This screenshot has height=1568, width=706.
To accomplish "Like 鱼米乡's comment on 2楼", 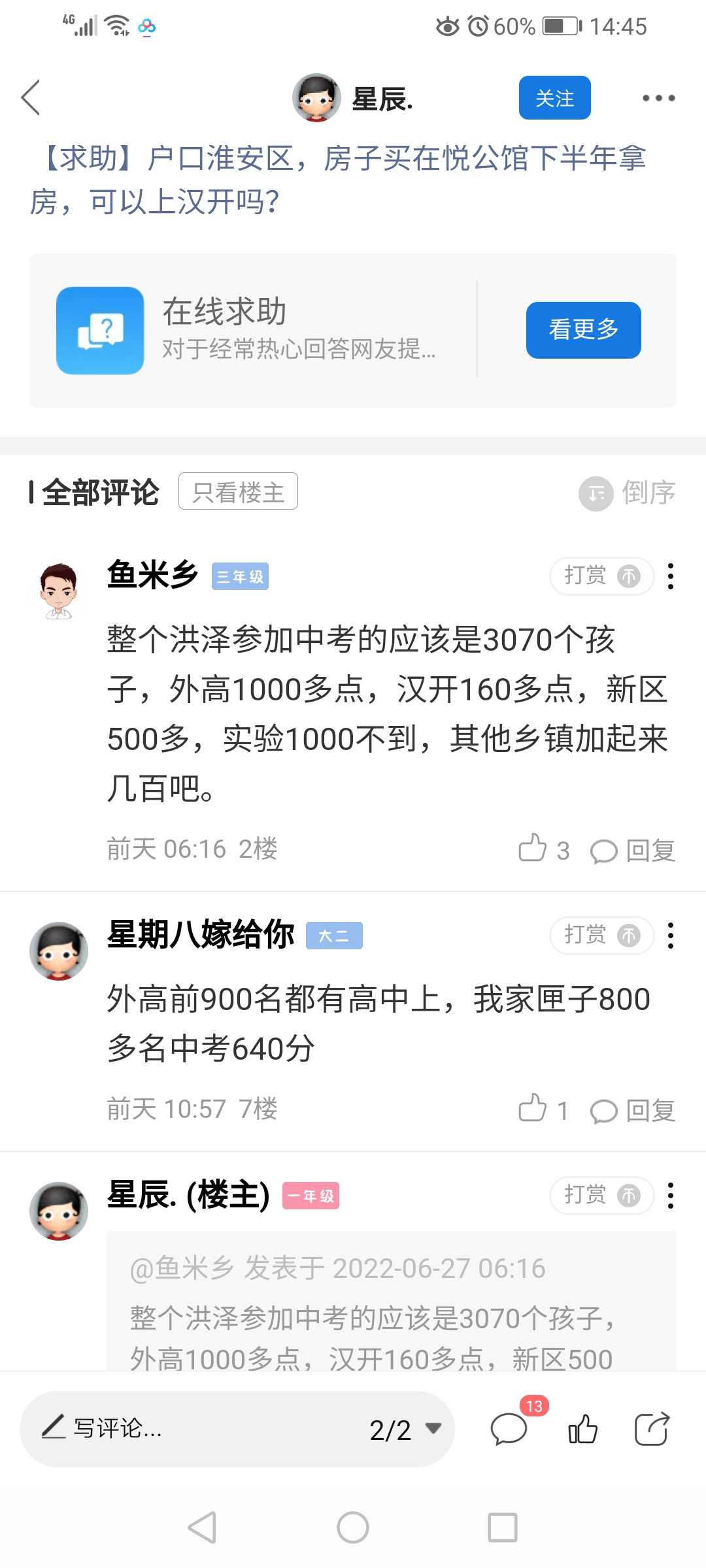I will point(544,849).
